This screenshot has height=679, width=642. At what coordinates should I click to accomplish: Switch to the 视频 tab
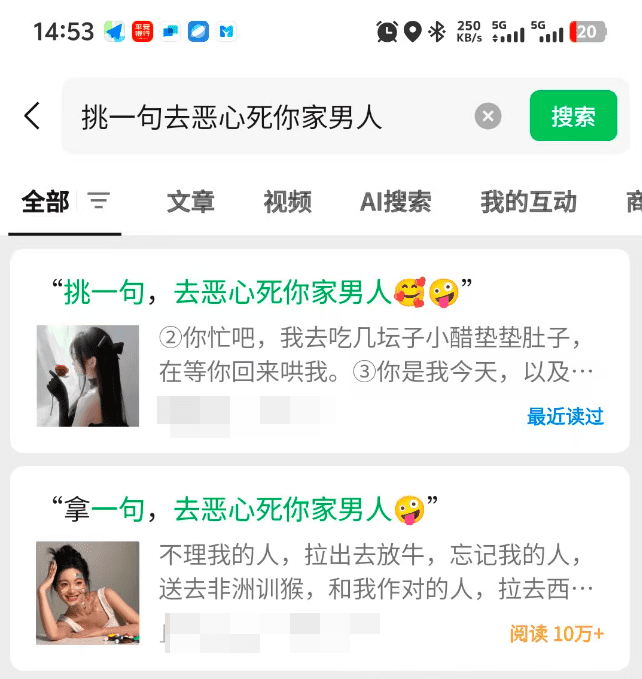(x=287, y=201)
